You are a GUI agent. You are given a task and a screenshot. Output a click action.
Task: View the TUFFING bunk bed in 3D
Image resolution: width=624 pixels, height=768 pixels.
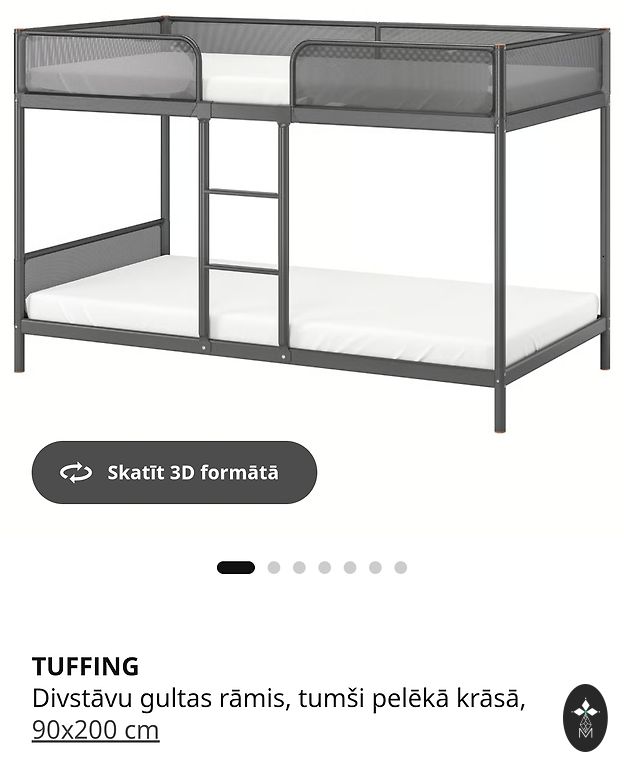174,473
